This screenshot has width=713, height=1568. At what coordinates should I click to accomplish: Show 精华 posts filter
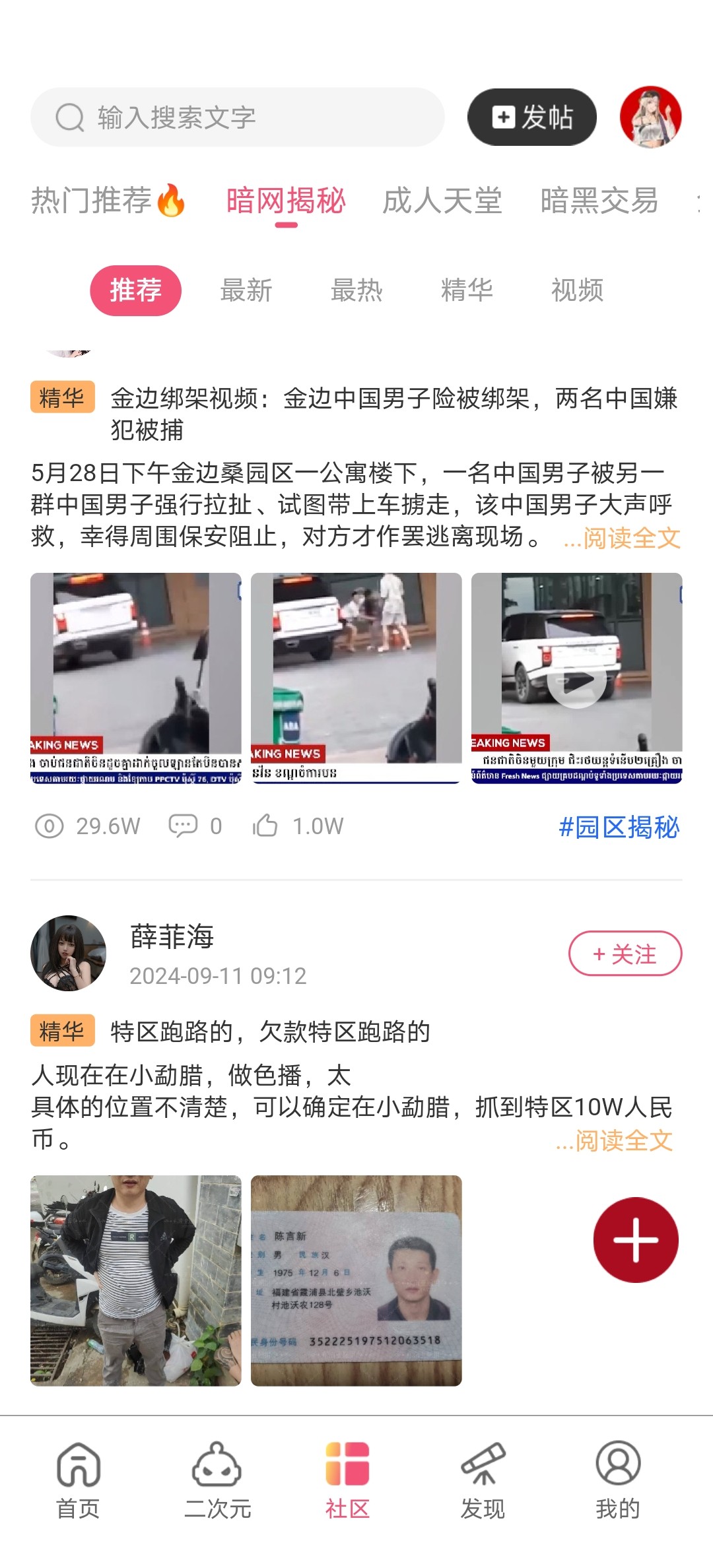pyautogui.click(x=467, y=290)
